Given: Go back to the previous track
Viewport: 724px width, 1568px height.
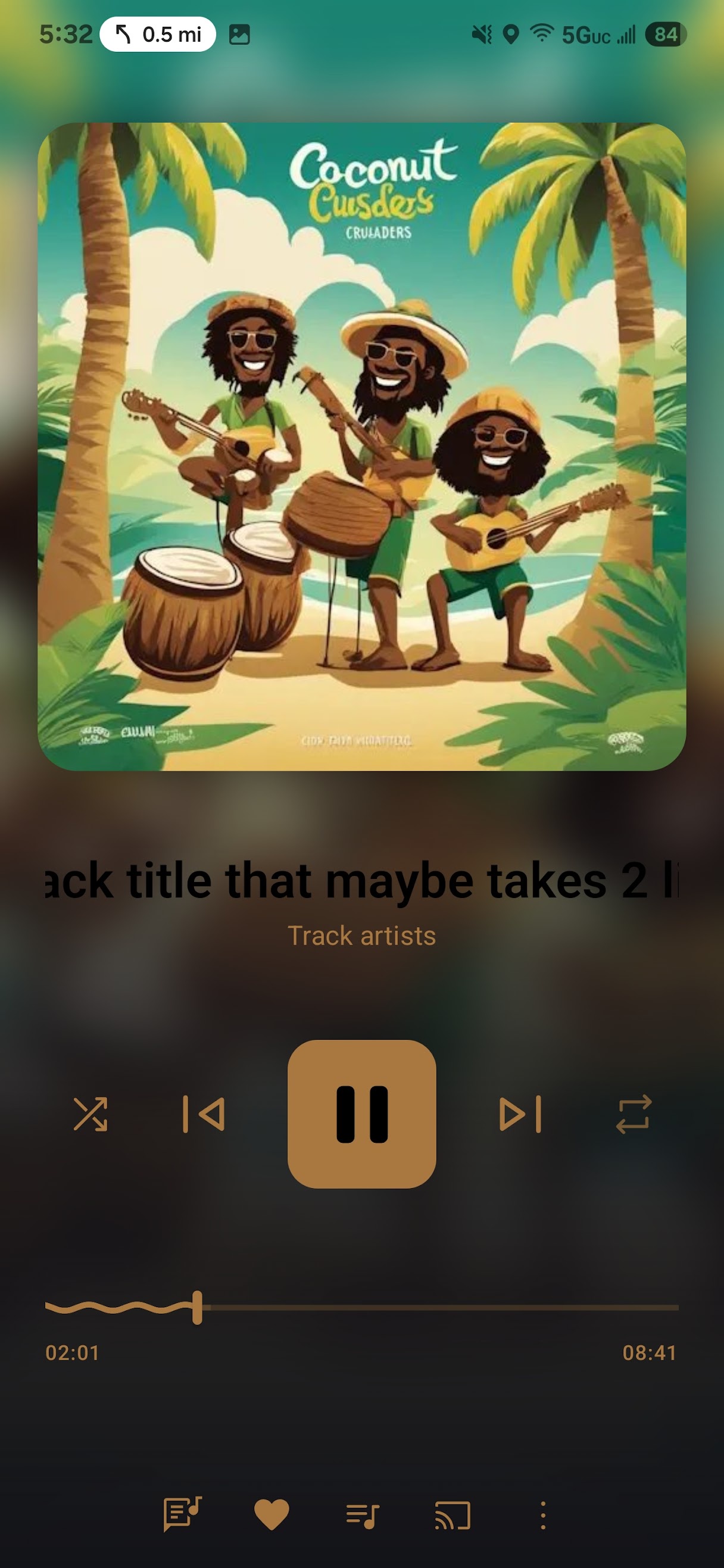Looking at the screenshot, I should pyautogui.click(x=204, y=1114).
